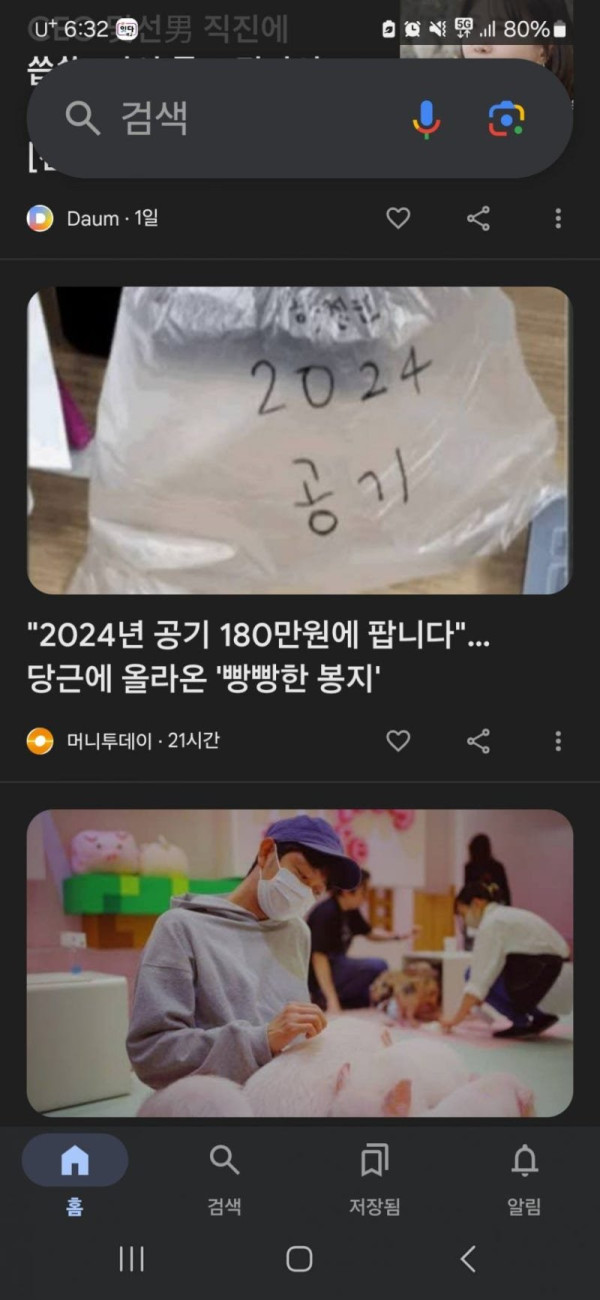Open the article with the masked man photo
This screenshot has height=1300, width=600.
(x=300, y=962)
